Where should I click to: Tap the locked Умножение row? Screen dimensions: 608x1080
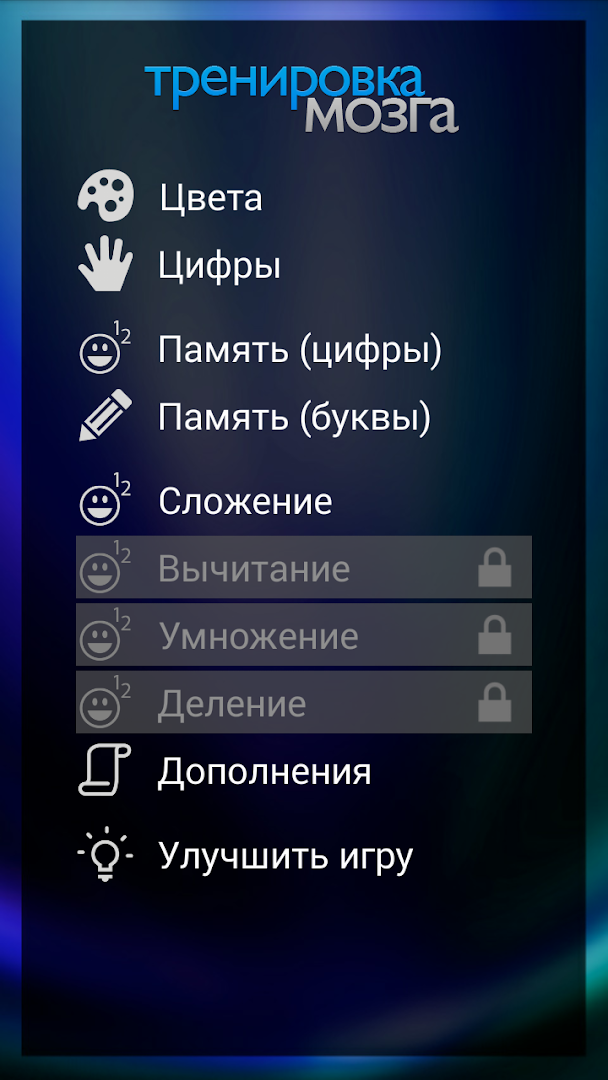[x=303, y=636]
